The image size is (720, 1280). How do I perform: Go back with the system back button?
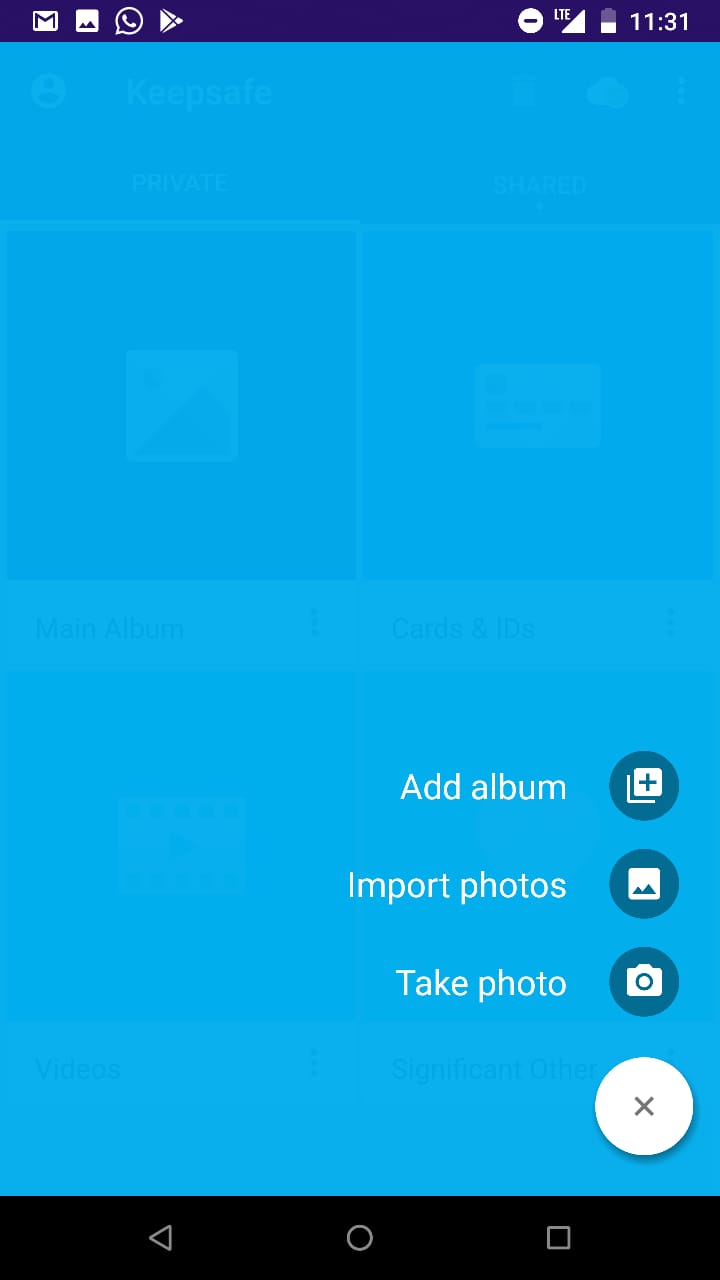coord(160,1238)
